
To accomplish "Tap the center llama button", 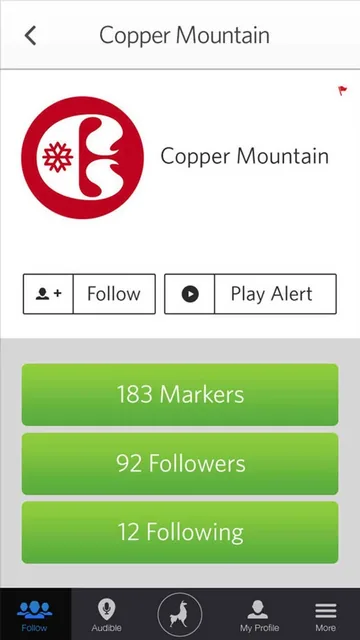I will click(x=180, y=614).
